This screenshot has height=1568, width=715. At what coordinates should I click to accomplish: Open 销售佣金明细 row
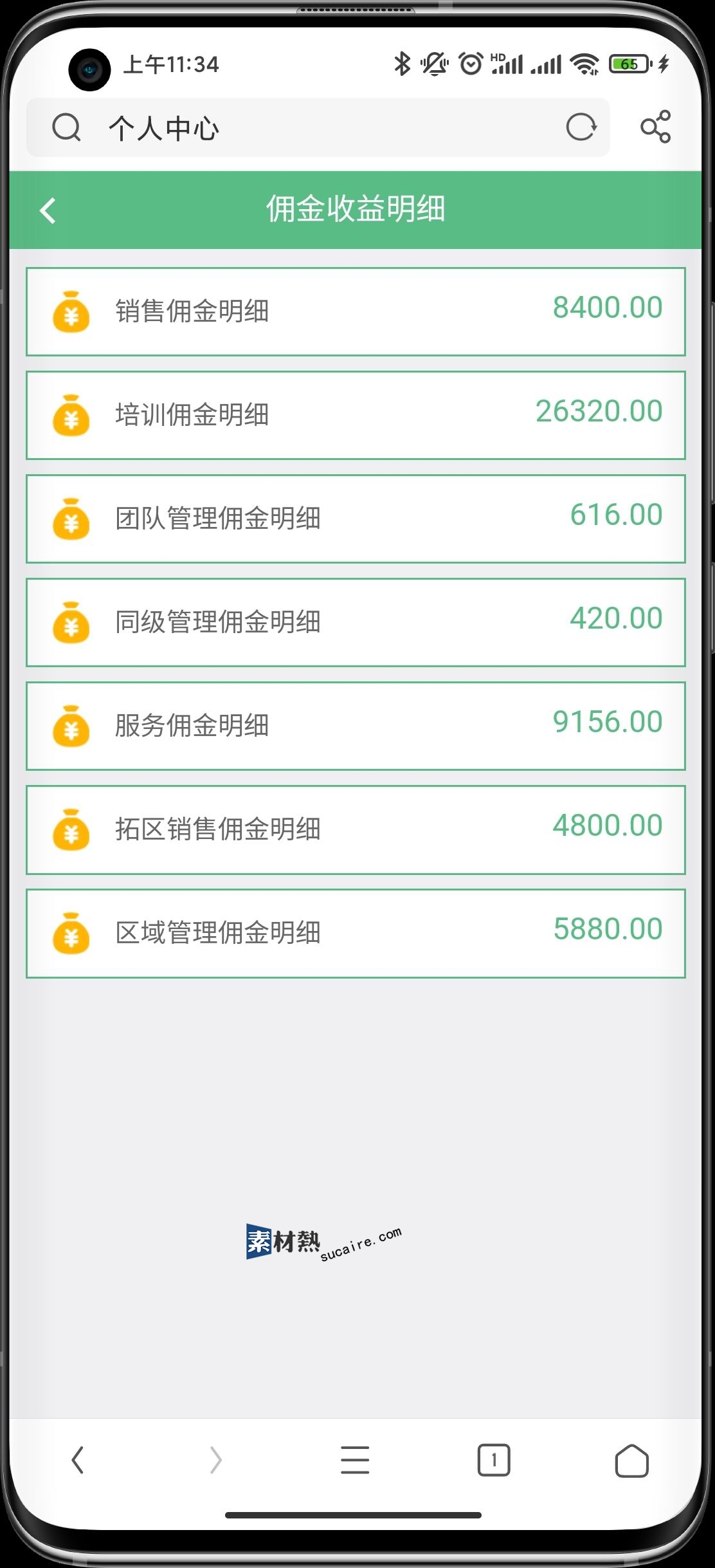[x=356, y=311]
